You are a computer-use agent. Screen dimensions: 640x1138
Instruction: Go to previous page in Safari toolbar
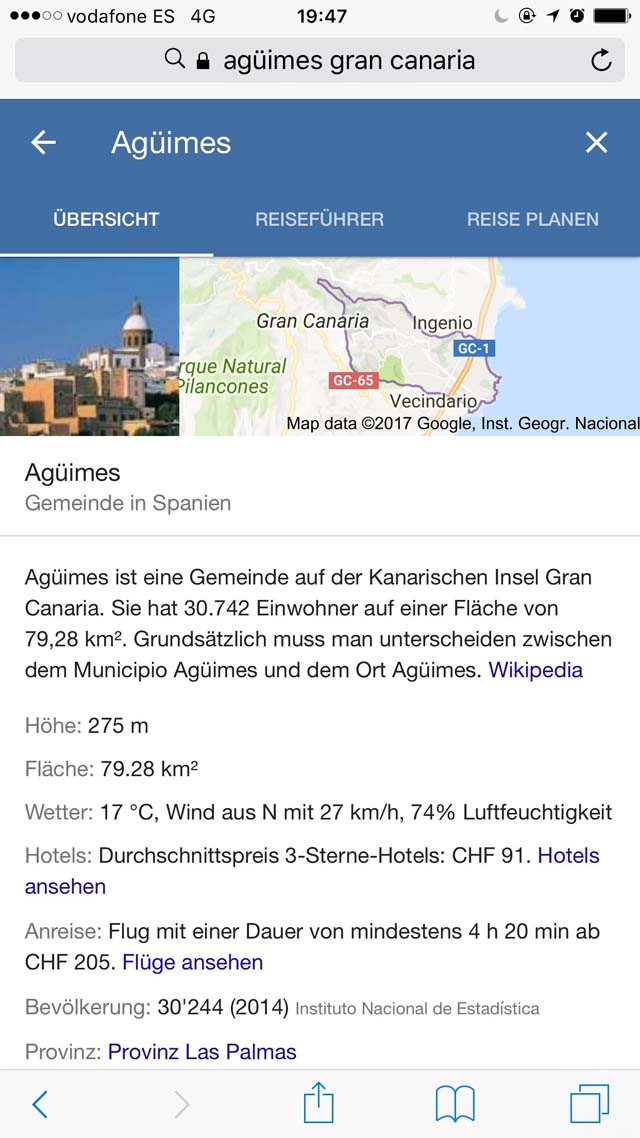pos(41,1104)
